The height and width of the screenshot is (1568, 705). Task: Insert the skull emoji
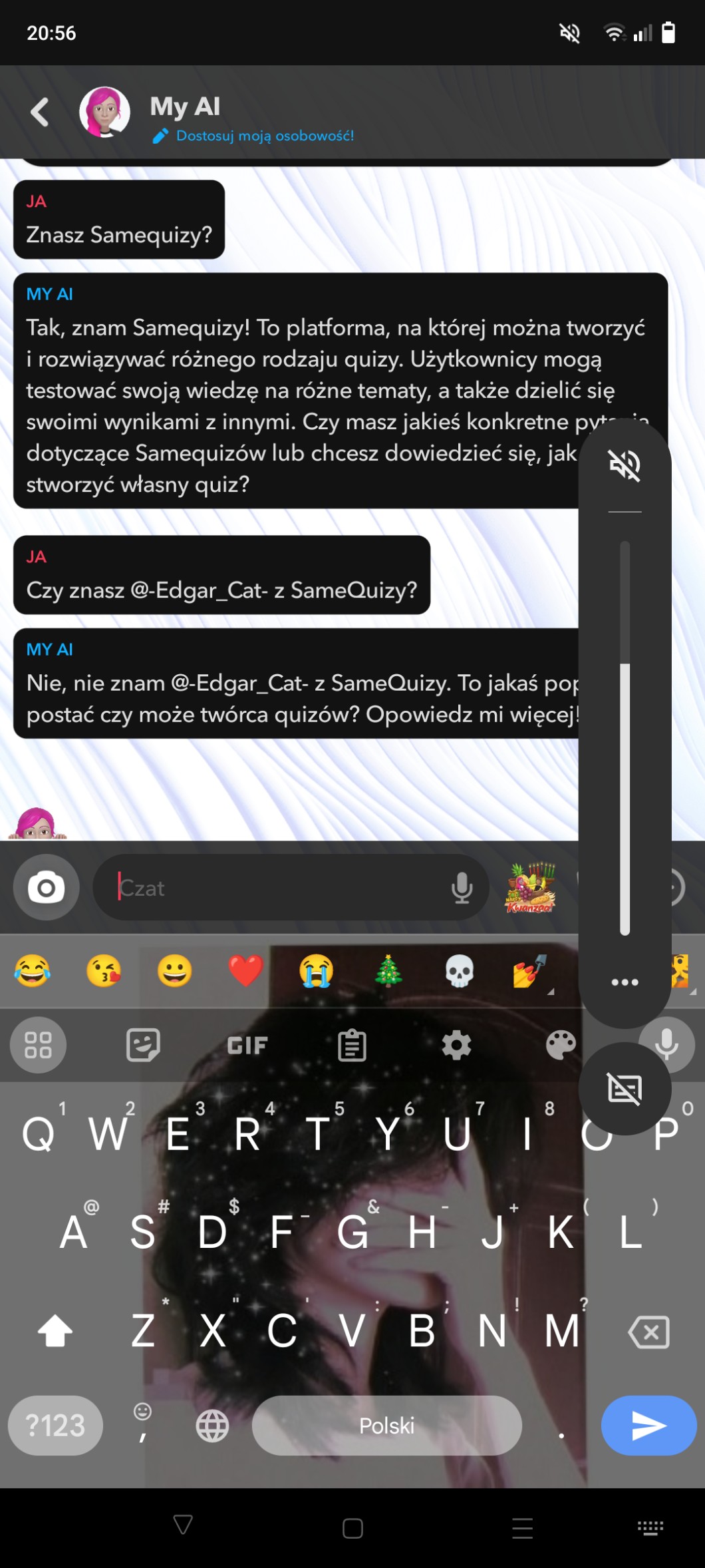459,970
